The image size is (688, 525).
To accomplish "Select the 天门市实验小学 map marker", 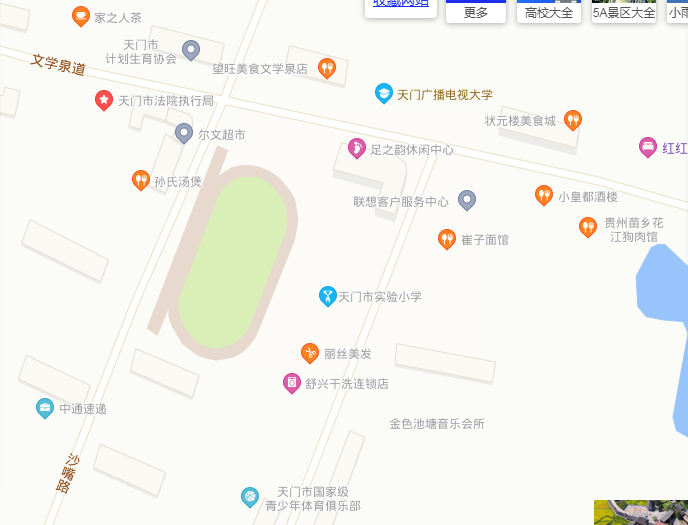I will [x=327, y=295].
